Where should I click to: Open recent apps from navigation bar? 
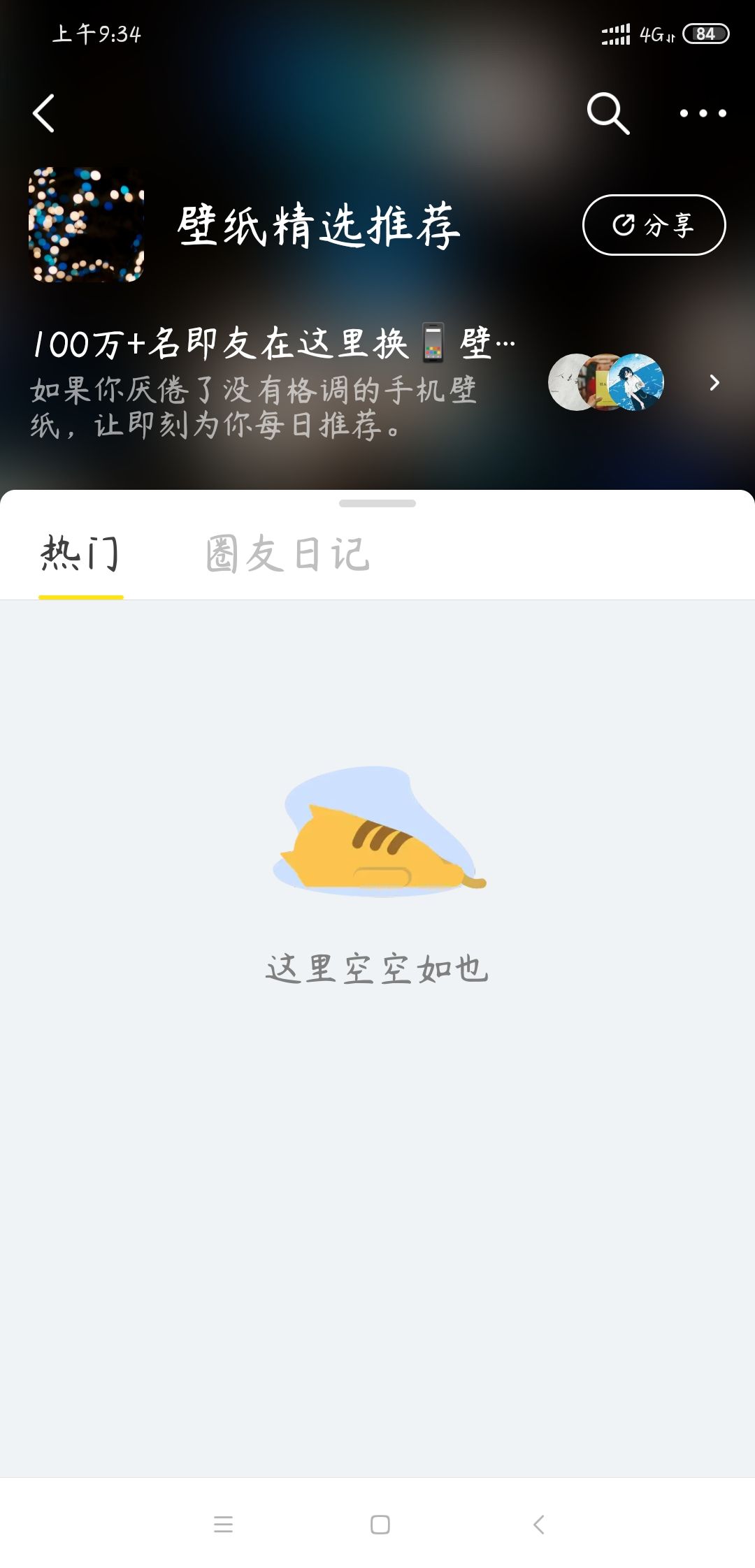click(223, 1524)
